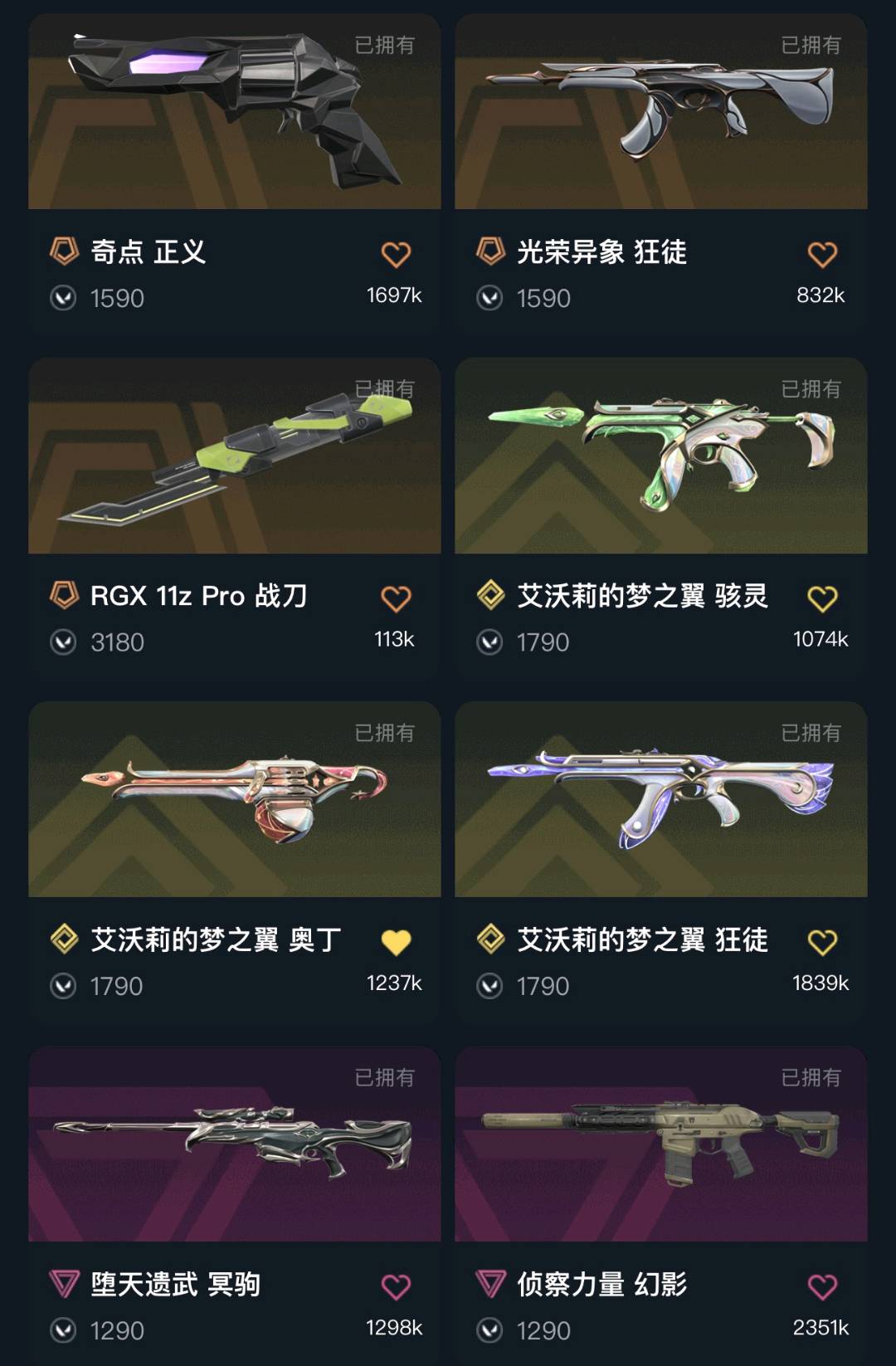This screenshot has width=896, height=1366.
Task: Tap the heart on 侦察力量 幻影
Action: click(822, 1286)
